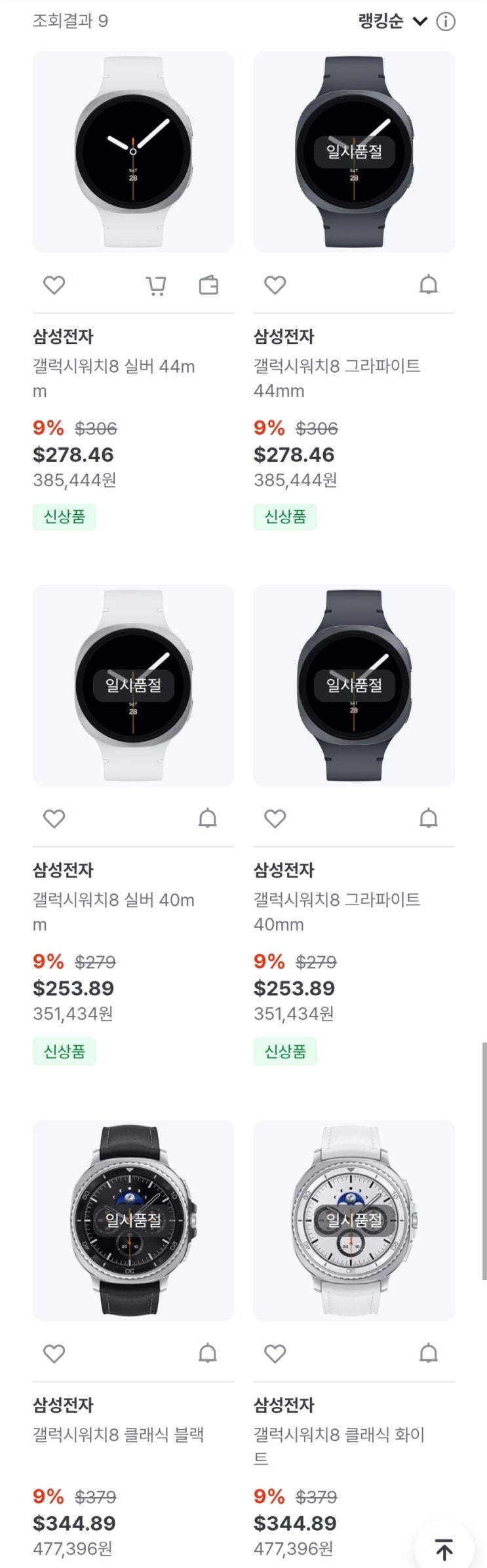The height and width of the screenshot is (1568, 487).
Task: Tap restock bell for 실버 40mm
Action: point(208,819)
